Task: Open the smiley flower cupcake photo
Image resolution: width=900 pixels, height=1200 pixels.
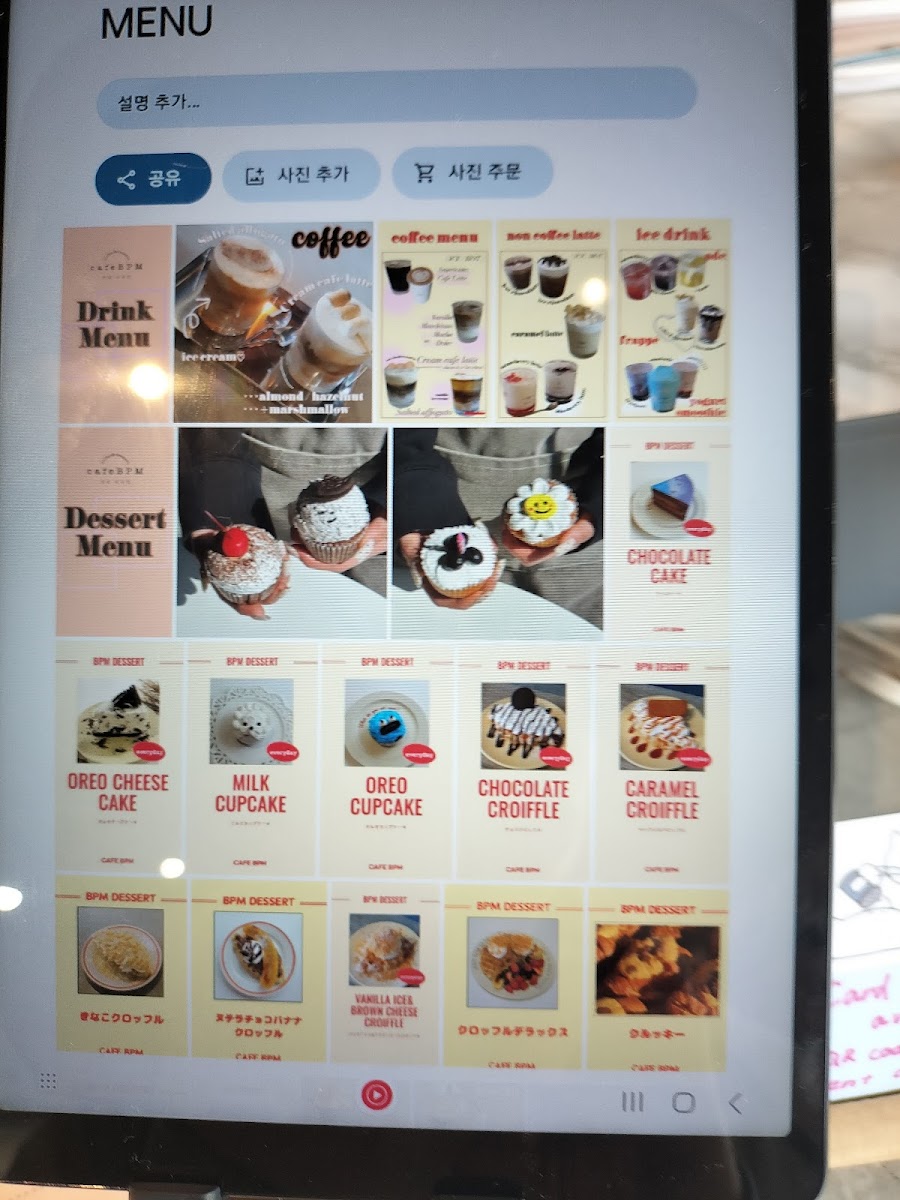Action: click(x=498, y=532)
